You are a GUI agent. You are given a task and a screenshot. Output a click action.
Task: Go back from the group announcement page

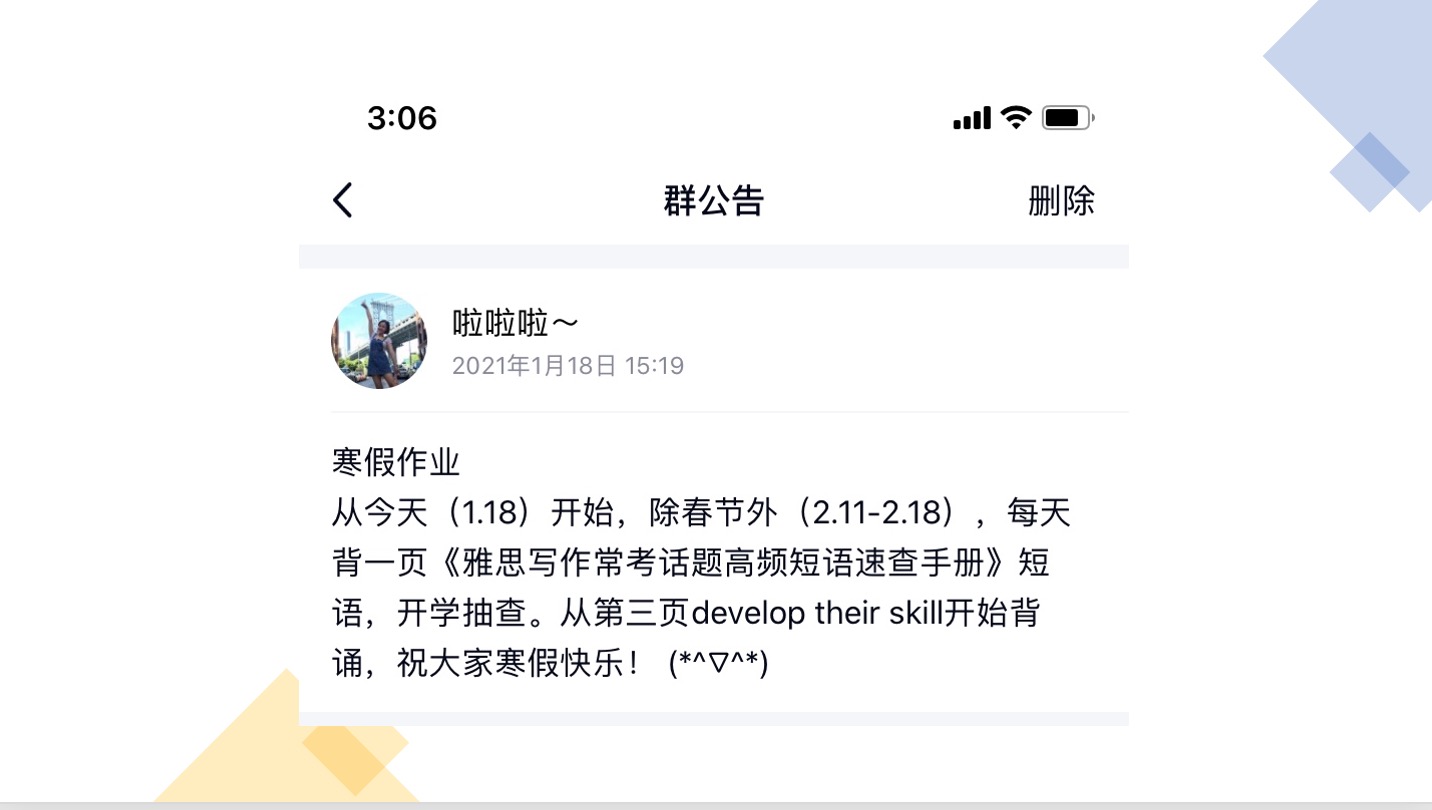(x=343, y=200)
